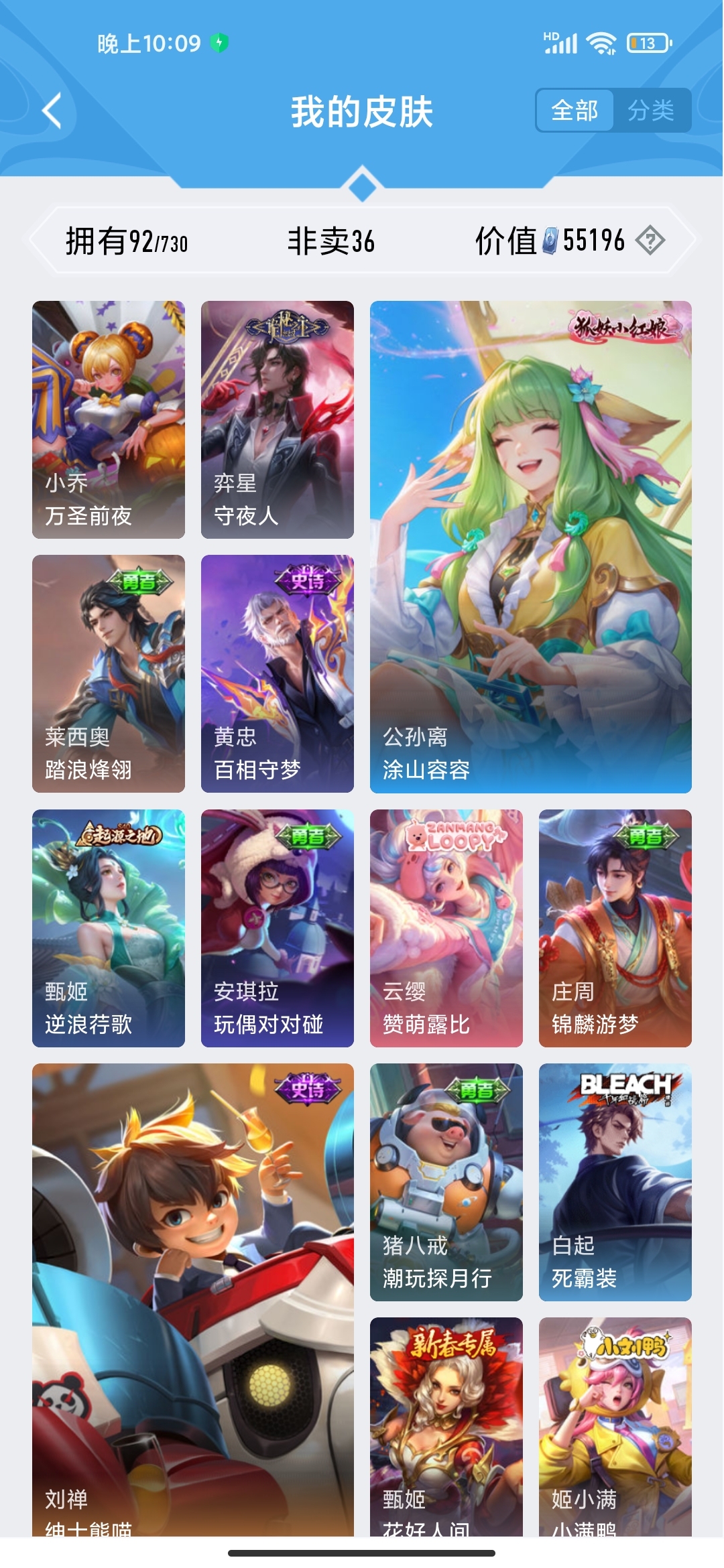The image size is (724, 1568).
Task: View 猪八戒 潮玩探月行 skin
Action: 446,1182
